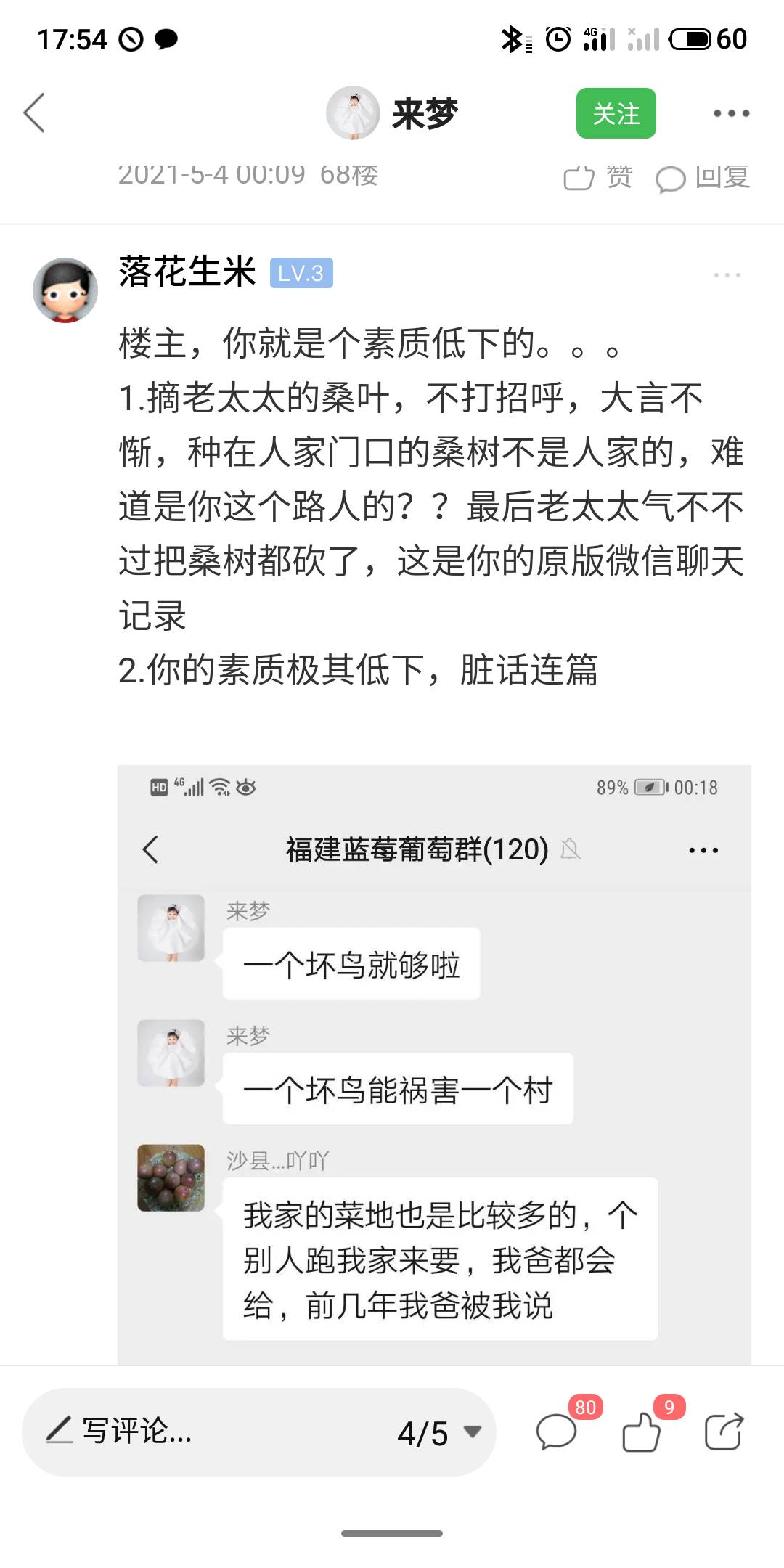The height and width of the screenshot is (1568, 784).
Task: Go back using the top-left arrow
Action: point(34,113)
